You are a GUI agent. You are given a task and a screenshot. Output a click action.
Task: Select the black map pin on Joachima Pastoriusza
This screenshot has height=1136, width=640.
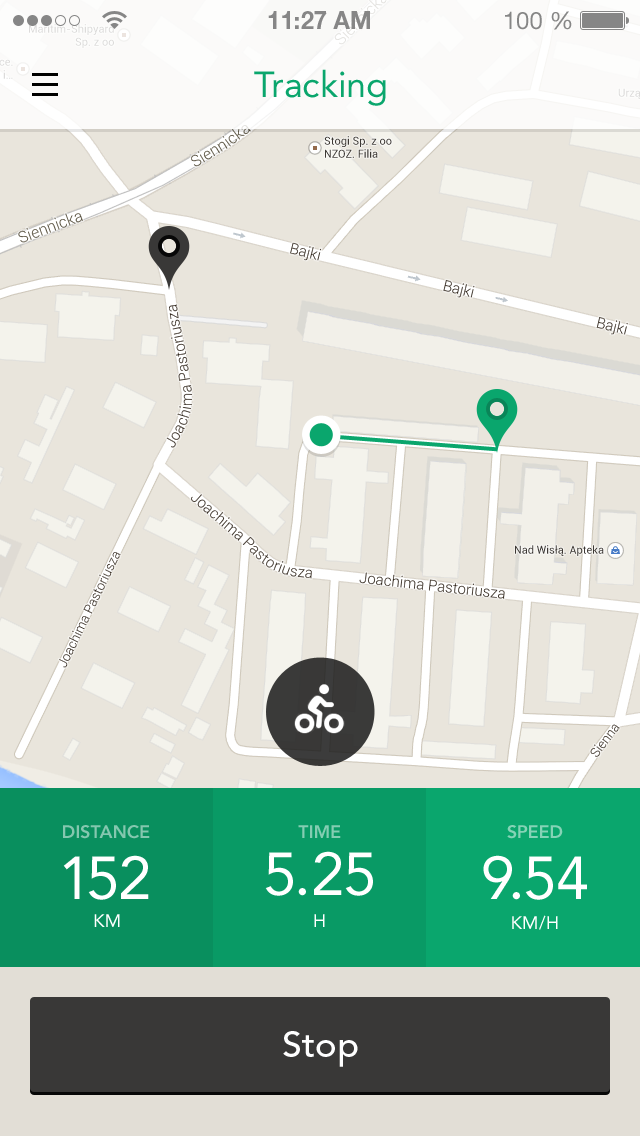pos(169,256)
